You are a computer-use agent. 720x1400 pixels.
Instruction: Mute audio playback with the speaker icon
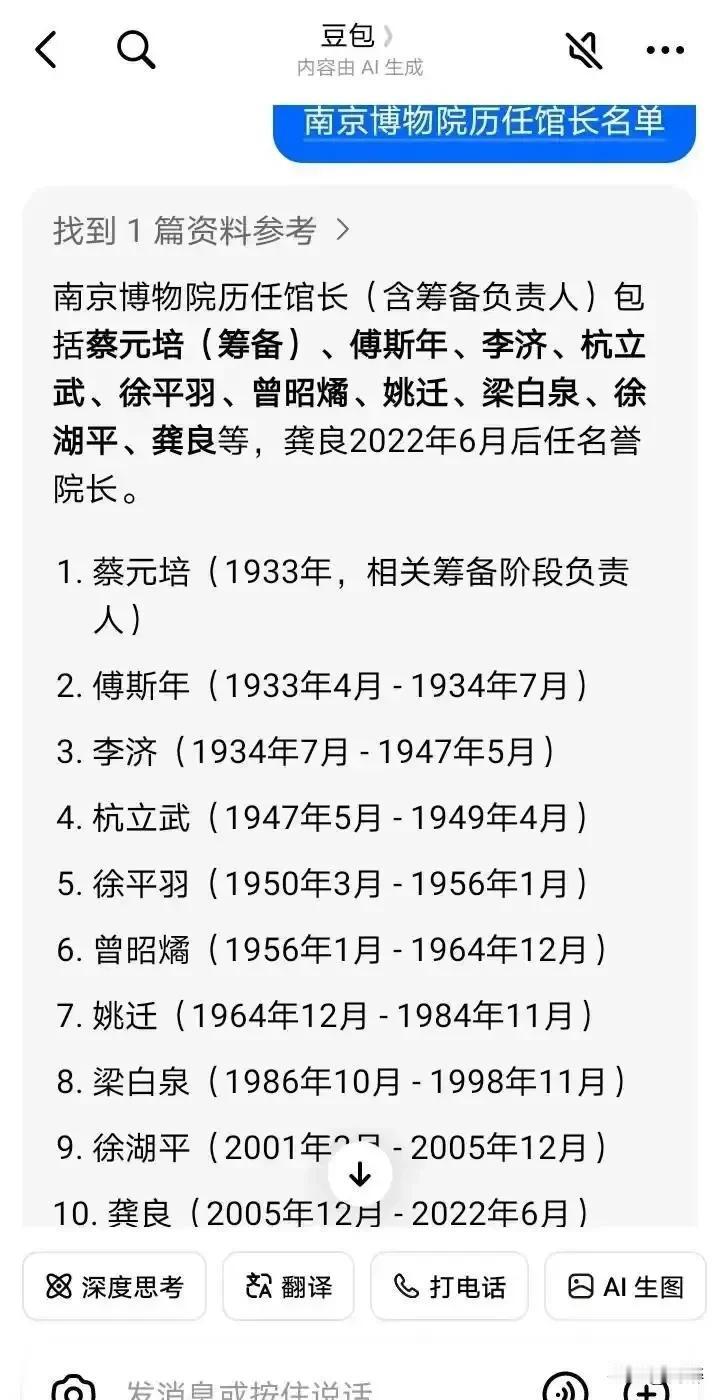[583, 50]
